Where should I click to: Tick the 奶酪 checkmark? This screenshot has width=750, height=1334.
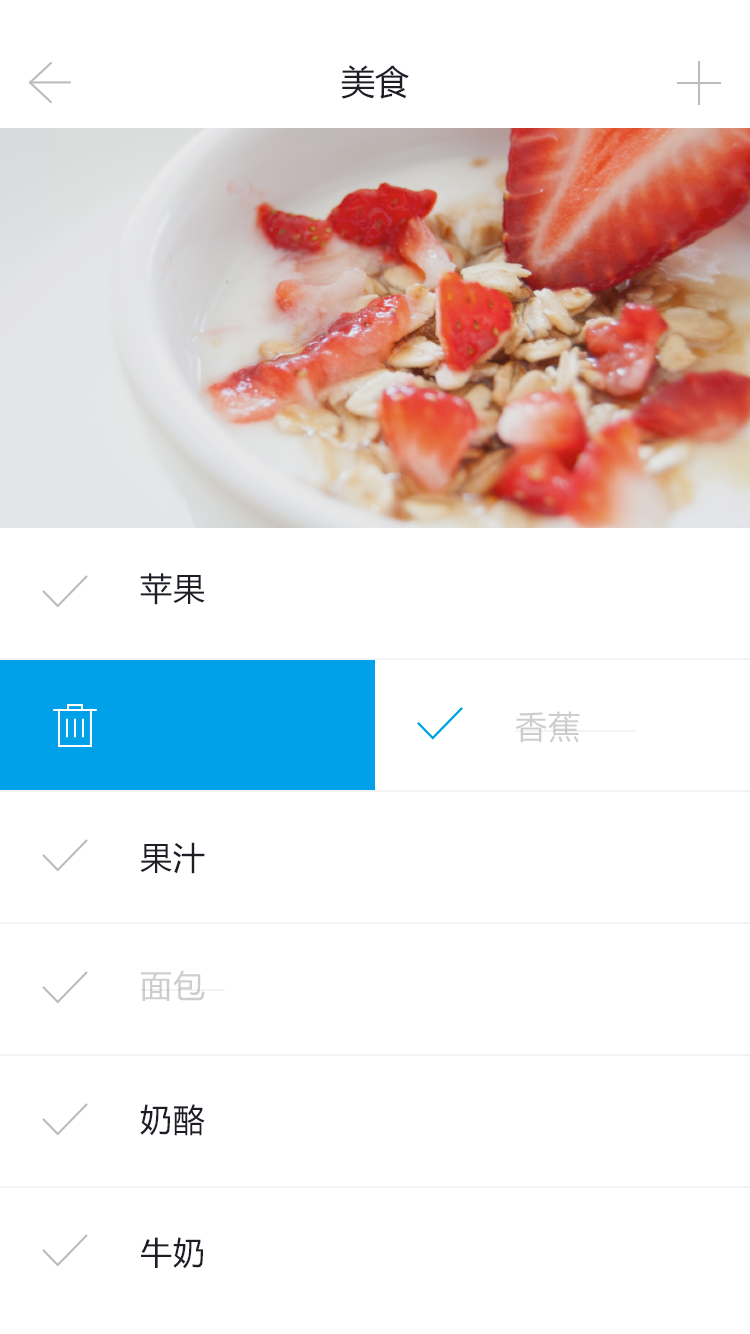pos(65,1119)
